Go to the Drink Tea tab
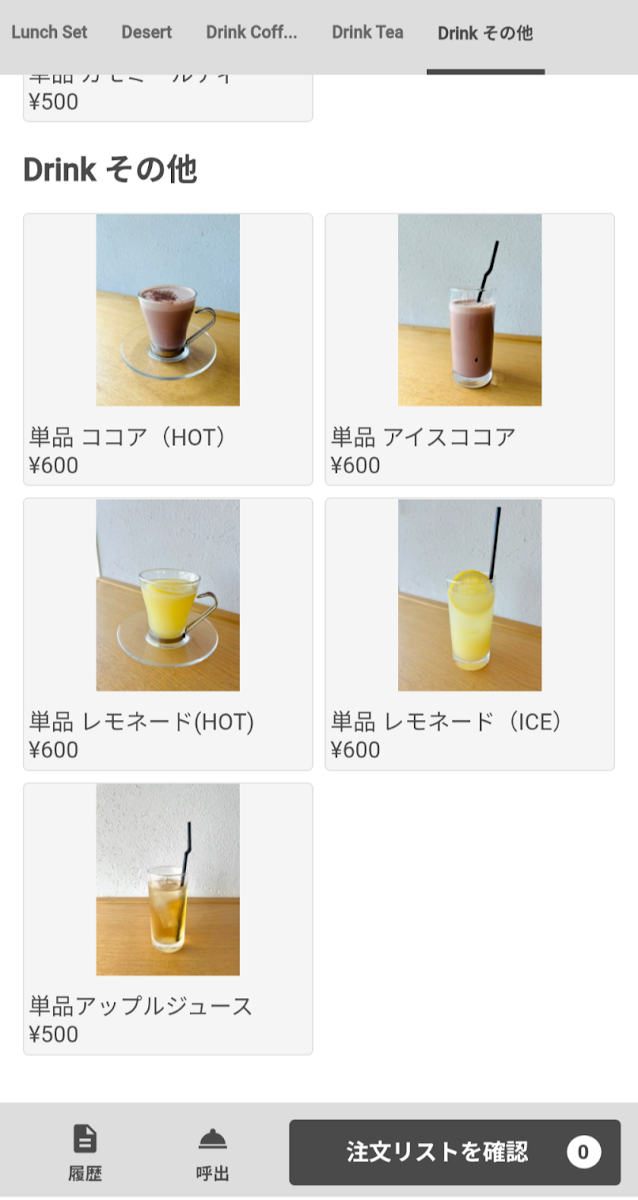638x1200 pixels. (368, 32)
